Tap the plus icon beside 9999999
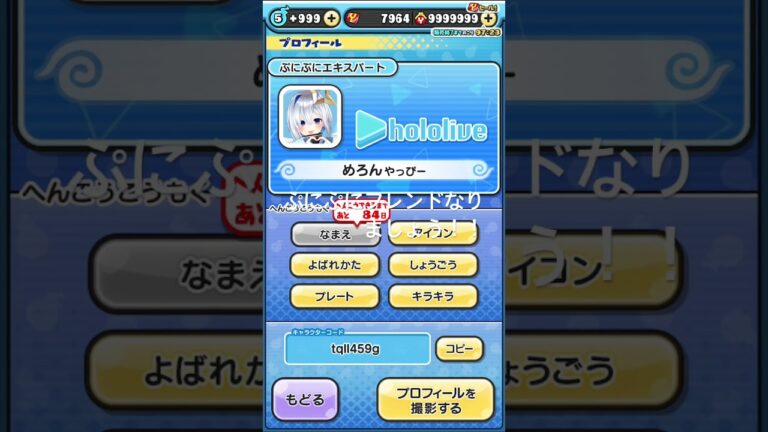768x432 pixels. [x=489, y=18]
